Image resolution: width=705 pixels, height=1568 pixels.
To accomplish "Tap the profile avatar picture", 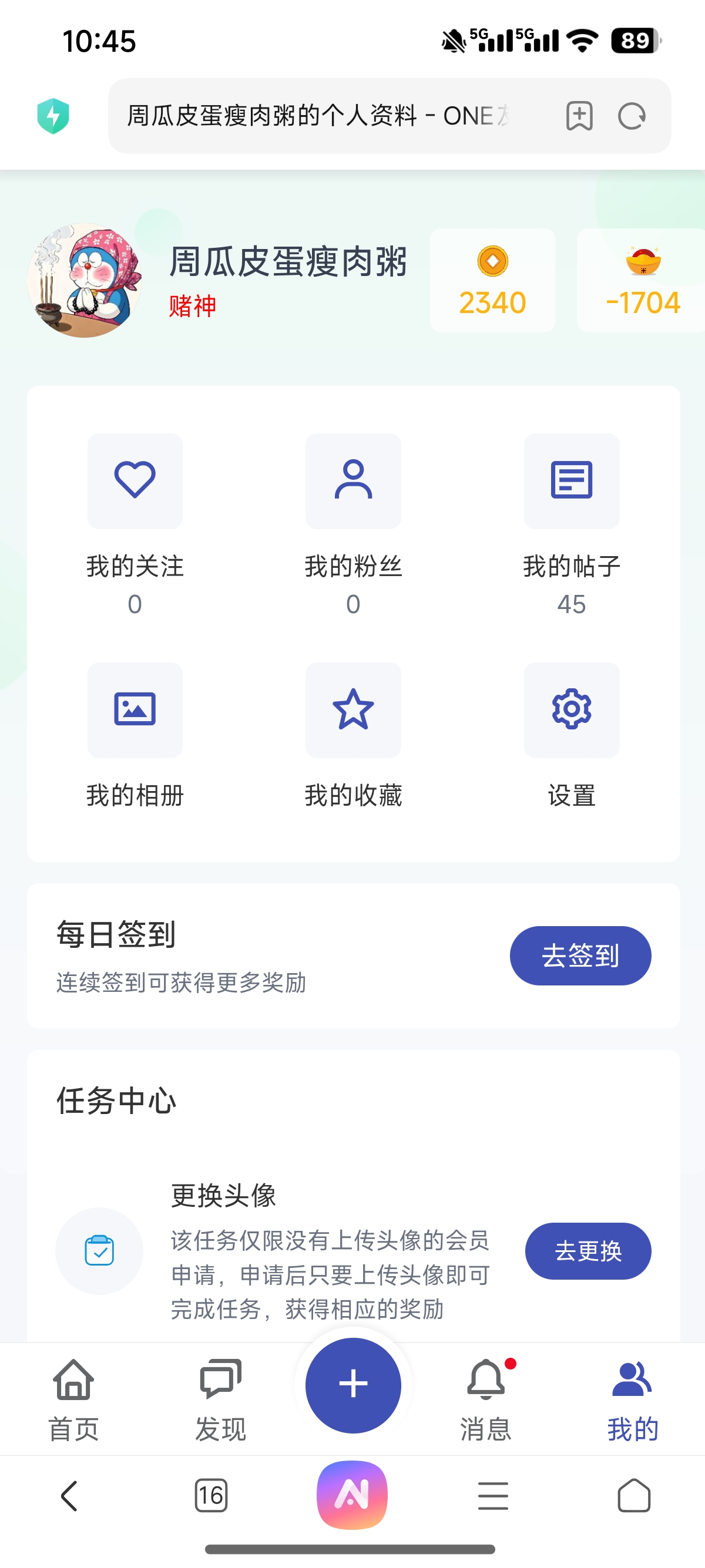I will [x=85, y=281].
